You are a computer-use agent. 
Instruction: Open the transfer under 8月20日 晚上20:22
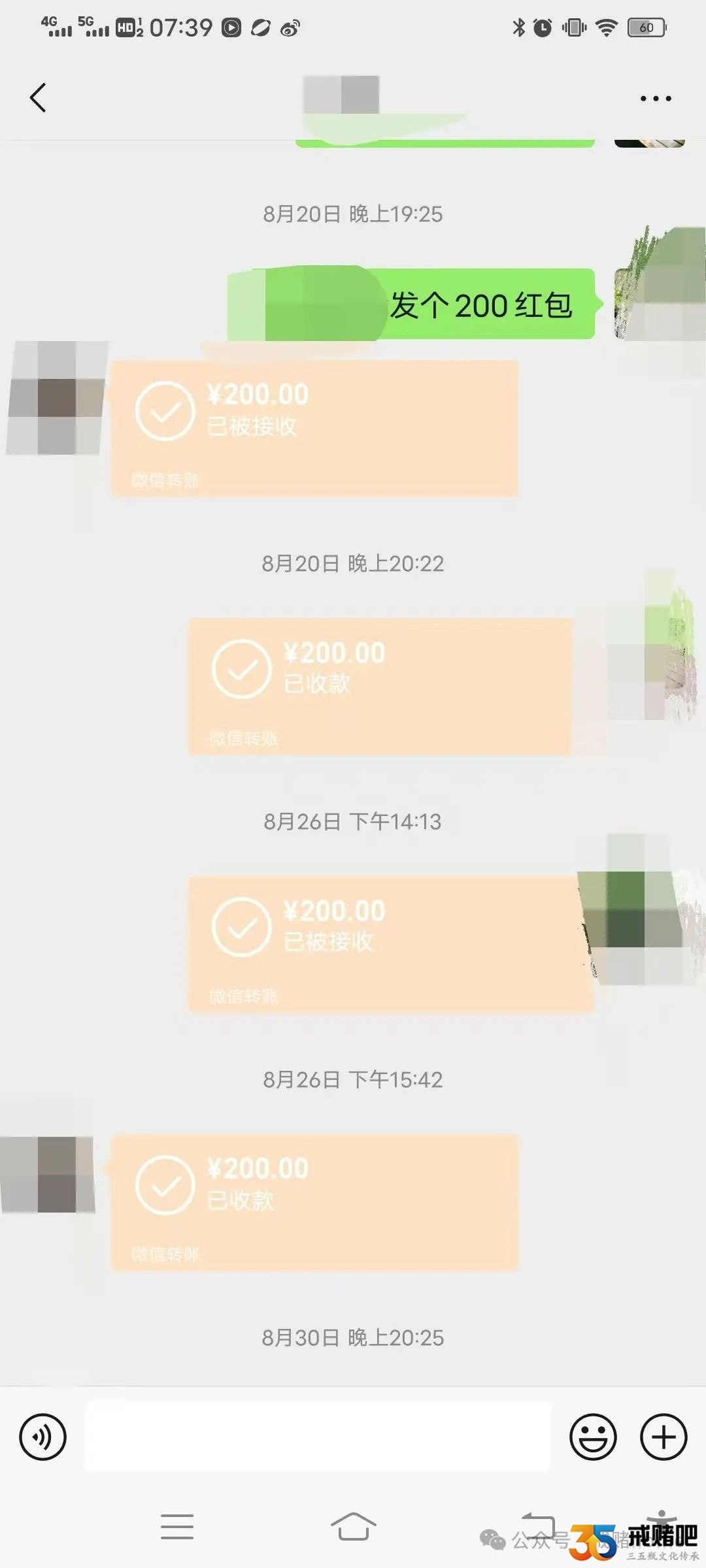[x=379, y=686]
